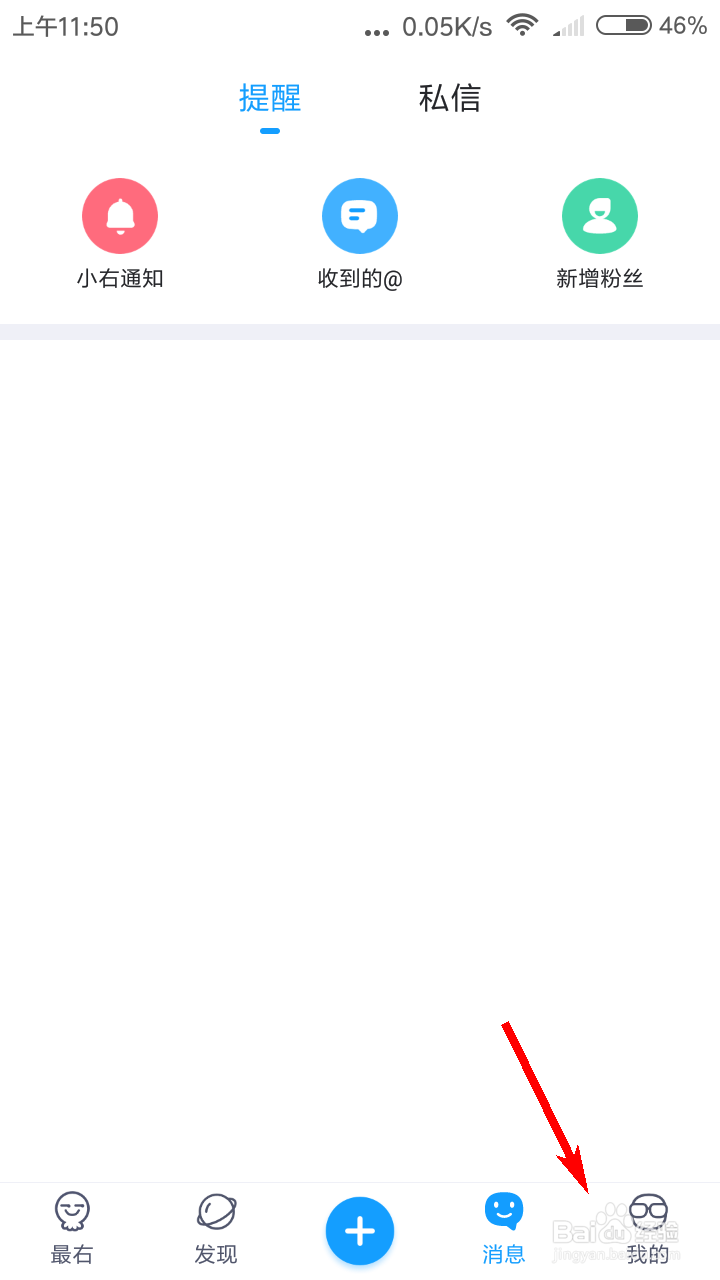Select the 最右 home tab icon
This screenshot has height=1280, width=720.
[71, 1211]
